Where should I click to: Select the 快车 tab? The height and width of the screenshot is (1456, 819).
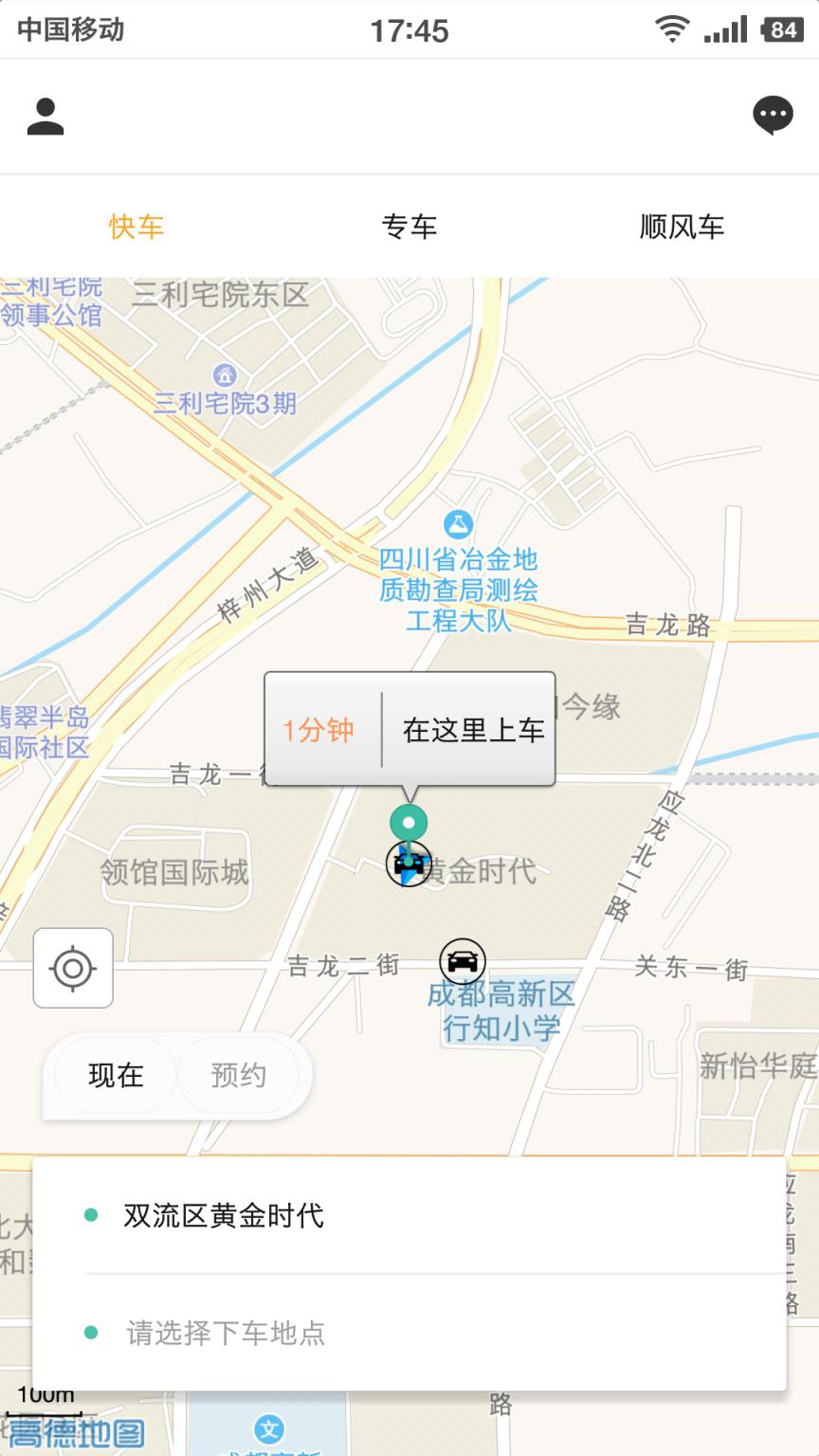click(136, 226)
